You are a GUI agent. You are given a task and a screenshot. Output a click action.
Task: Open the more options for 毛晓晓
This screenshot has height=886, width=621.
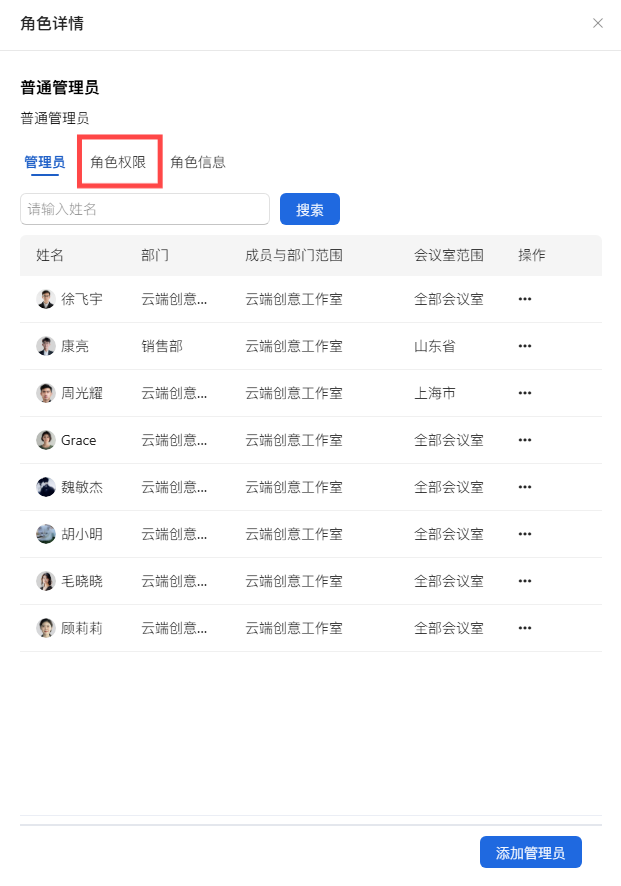(525, 581)
